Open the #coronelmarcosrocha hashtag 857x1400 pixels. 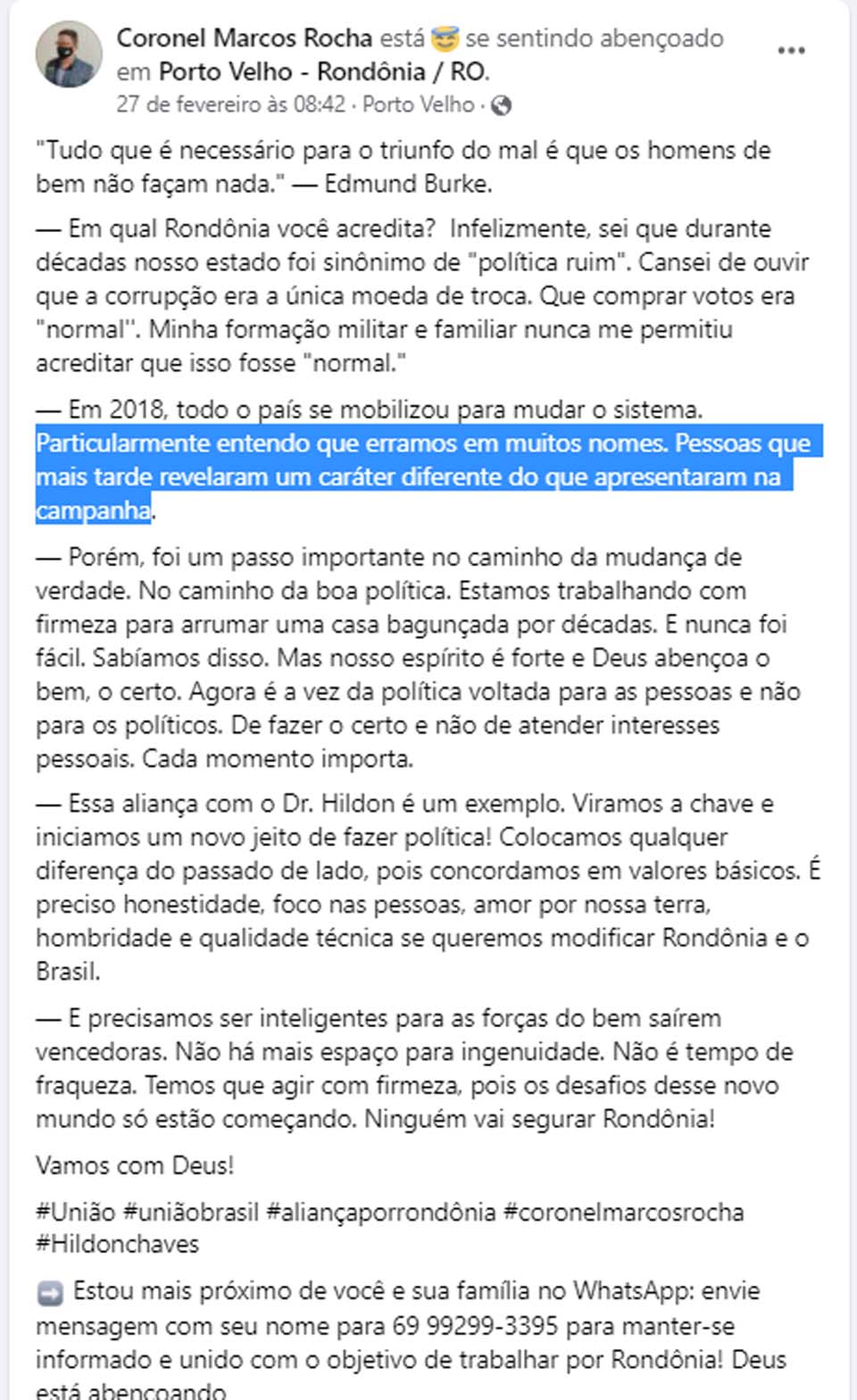623,1212
